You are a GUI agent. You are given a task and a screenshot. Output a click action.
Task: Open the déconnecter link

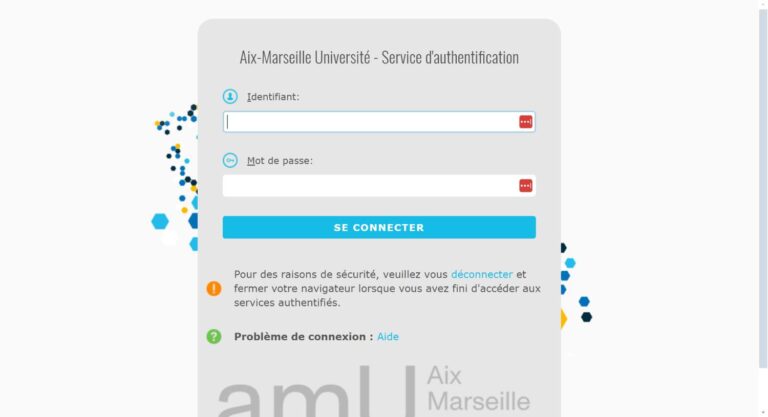[x=482, y=274]
